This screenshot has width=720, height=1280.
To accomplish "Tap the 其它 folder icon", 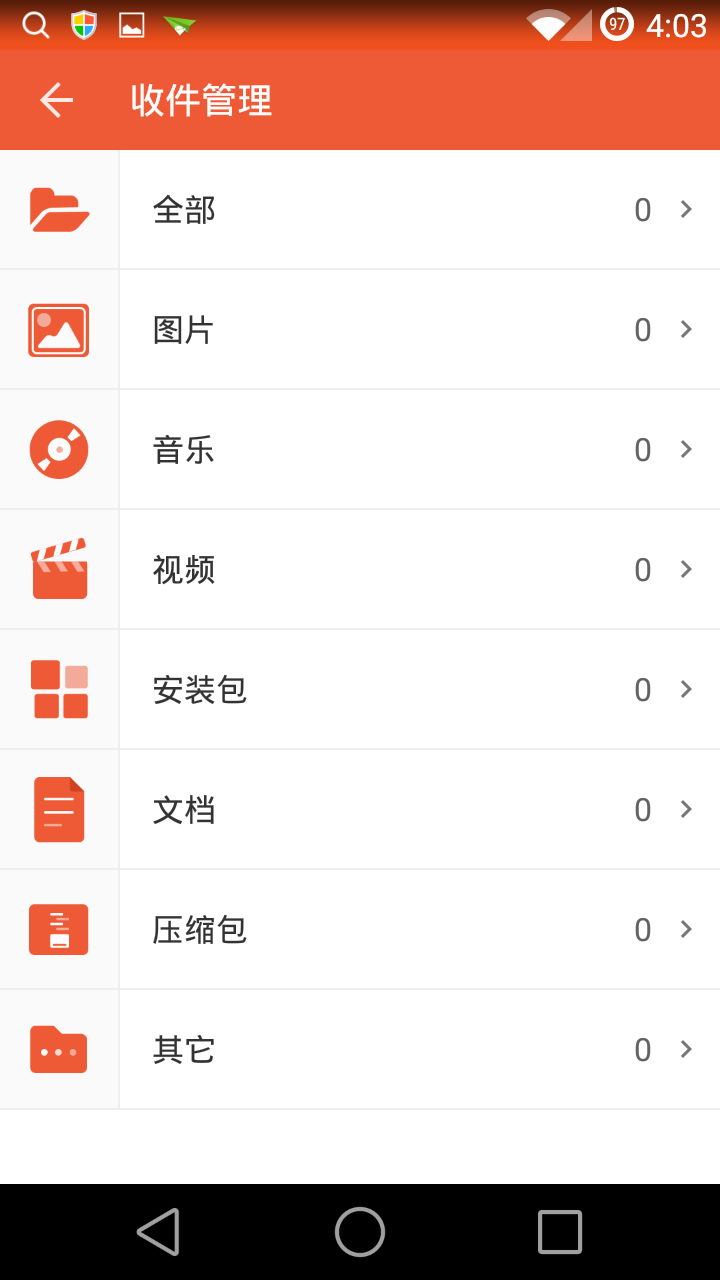I will (59, 1049).
